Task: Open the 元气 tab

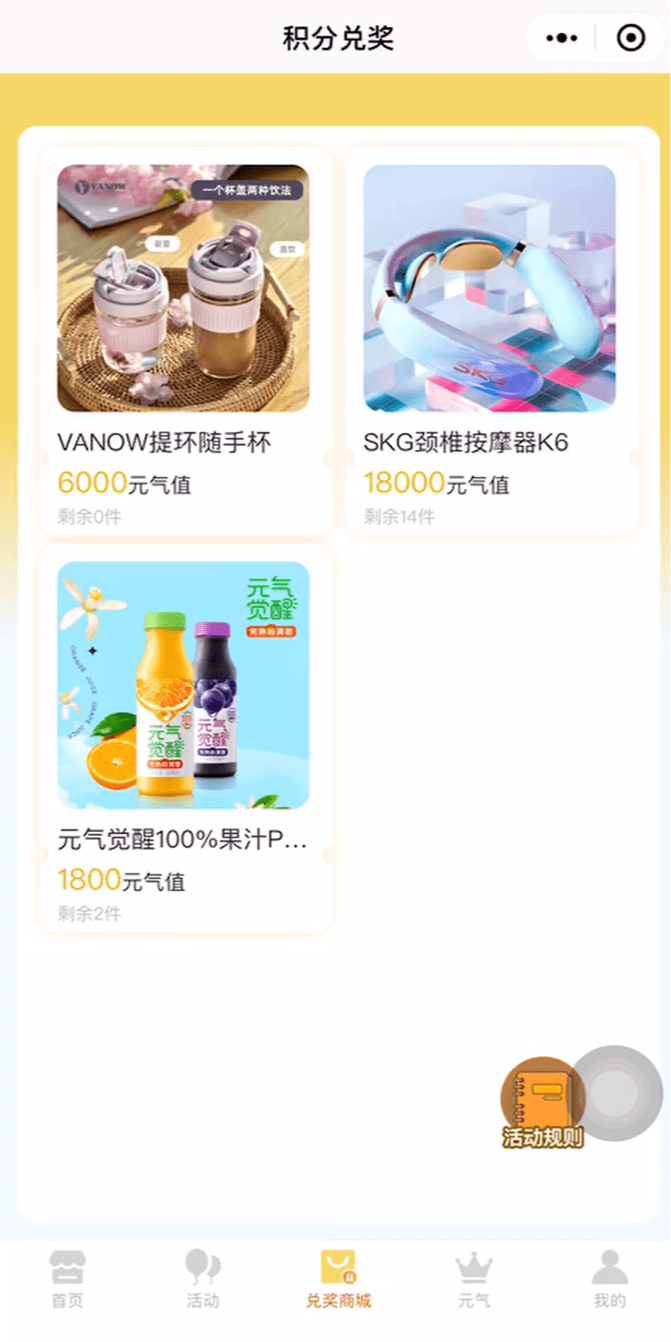Action: pyautogui.click(x=474, y=1278)
